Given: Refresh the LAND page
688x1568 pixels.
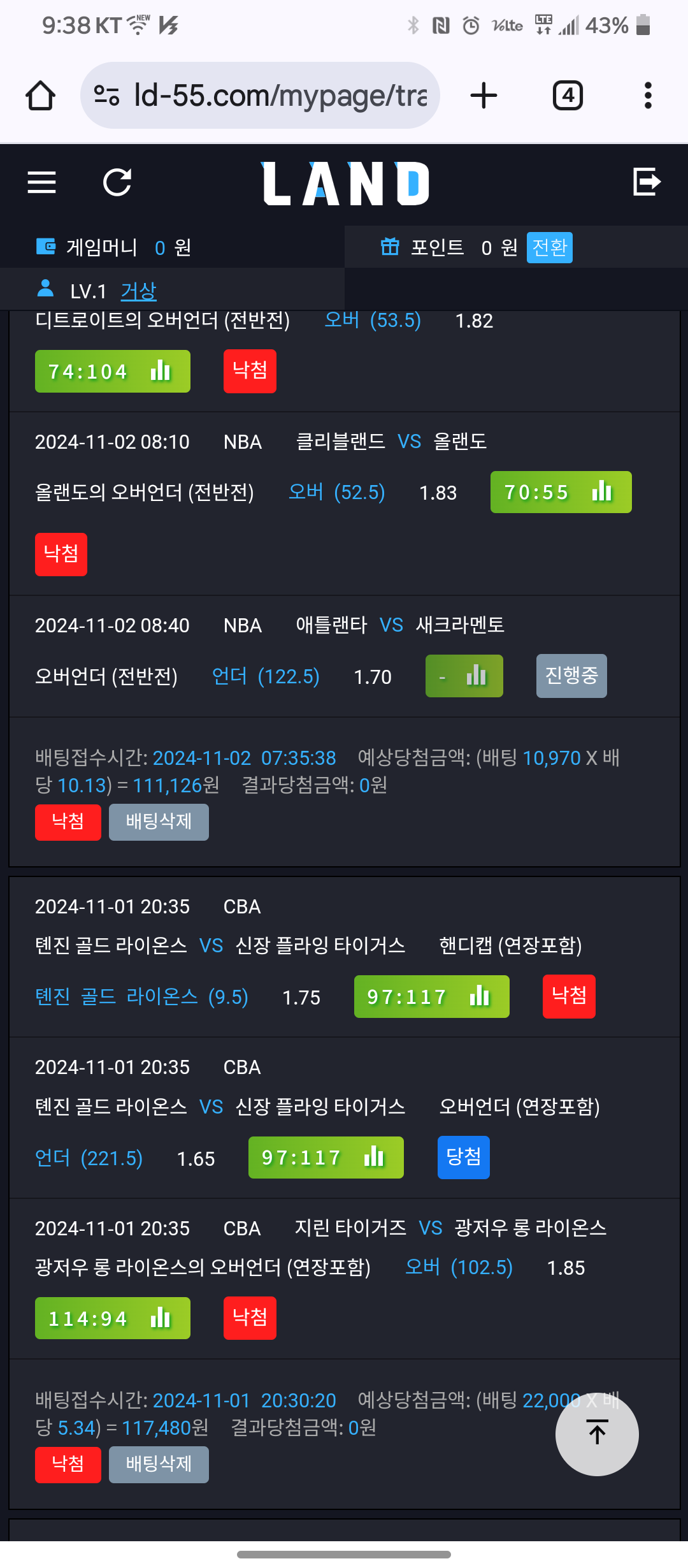Looking at the screenshot, I should coord(117,182).
